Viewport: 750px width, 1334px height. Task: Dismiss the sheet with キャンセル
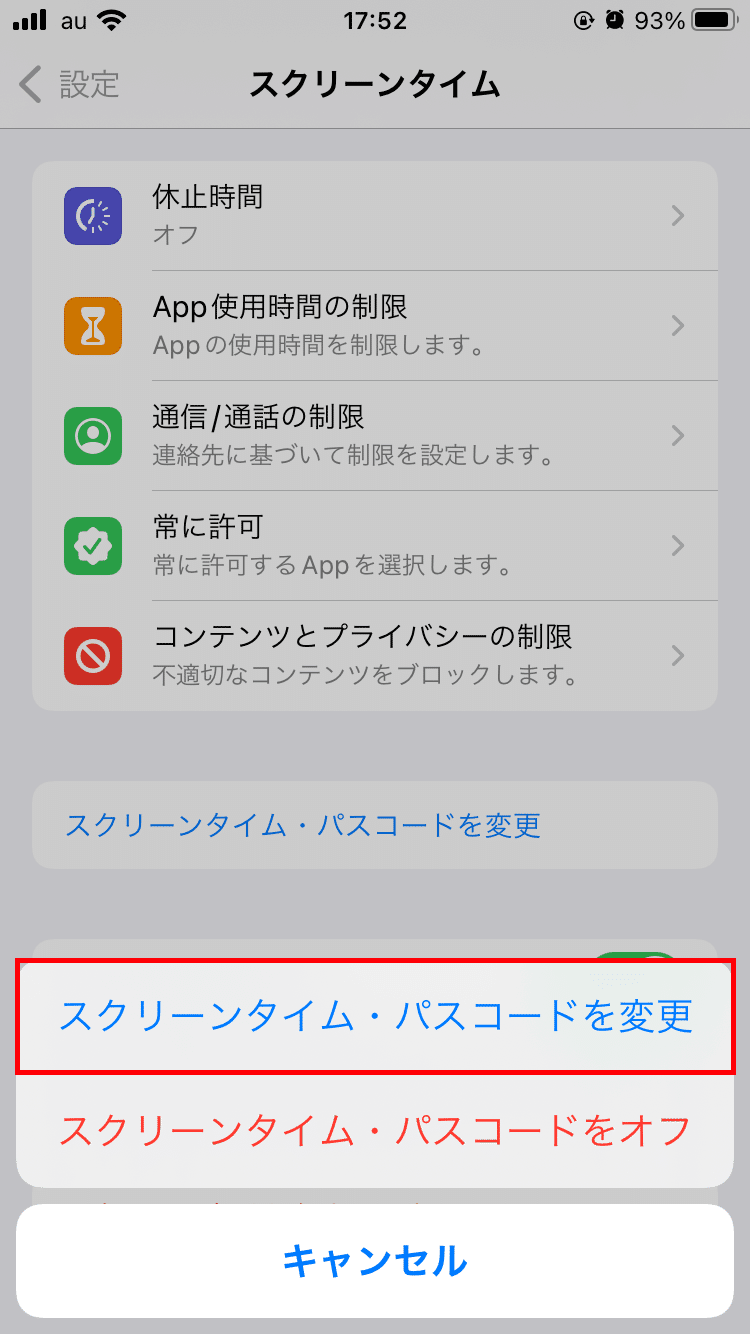tap(375, 1261)
